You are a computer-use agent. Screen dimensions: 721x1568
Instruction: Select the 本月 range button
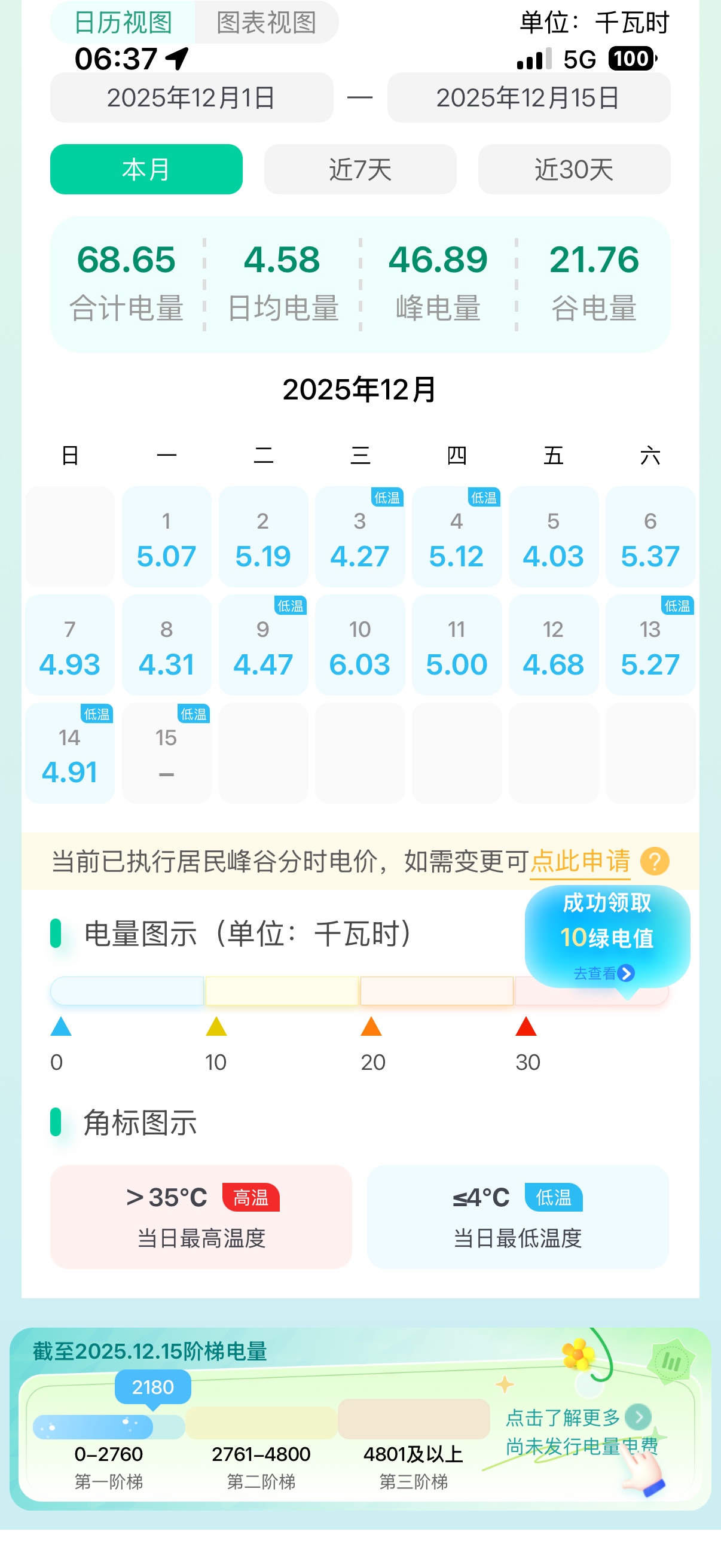click(x=146, y=169)
